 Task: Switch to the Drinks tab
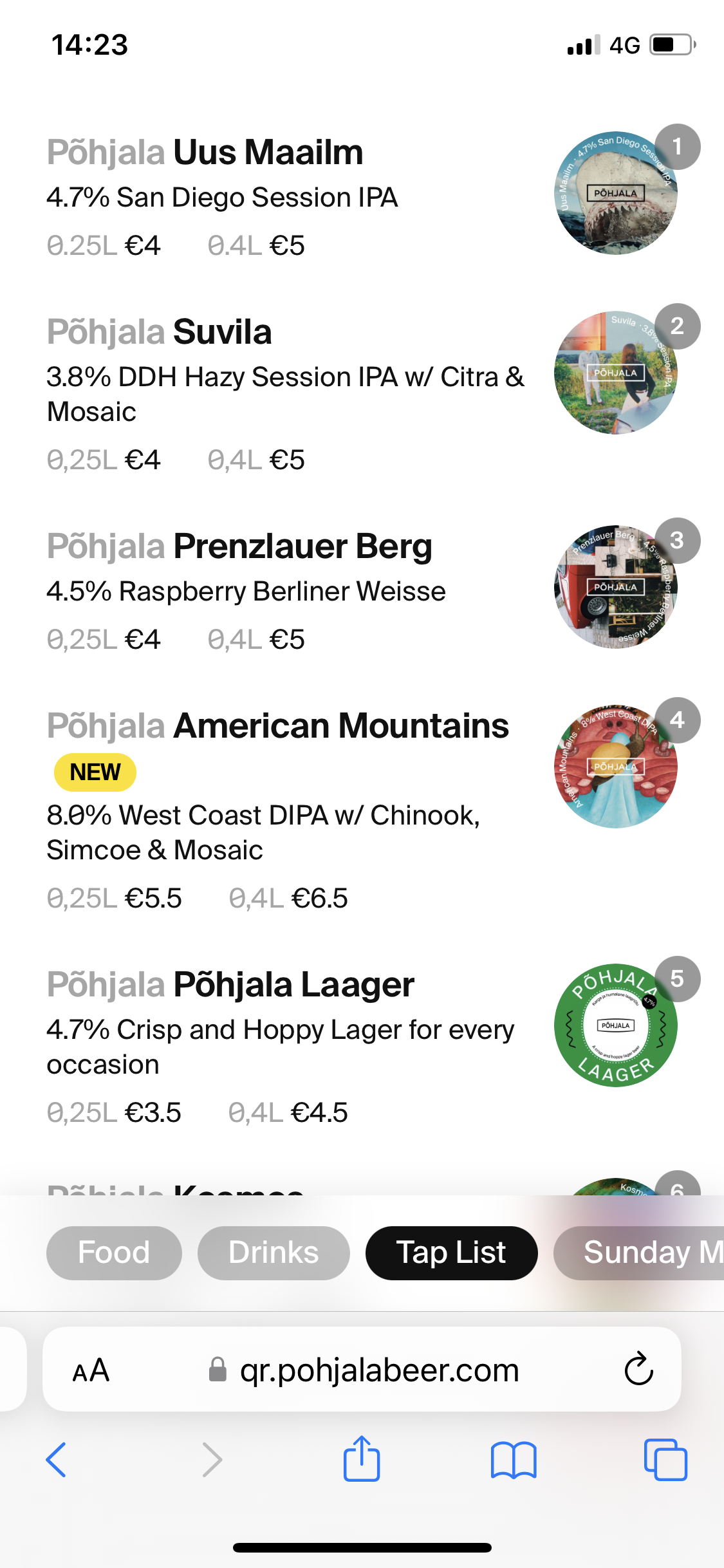click(x=274, y=1253)
